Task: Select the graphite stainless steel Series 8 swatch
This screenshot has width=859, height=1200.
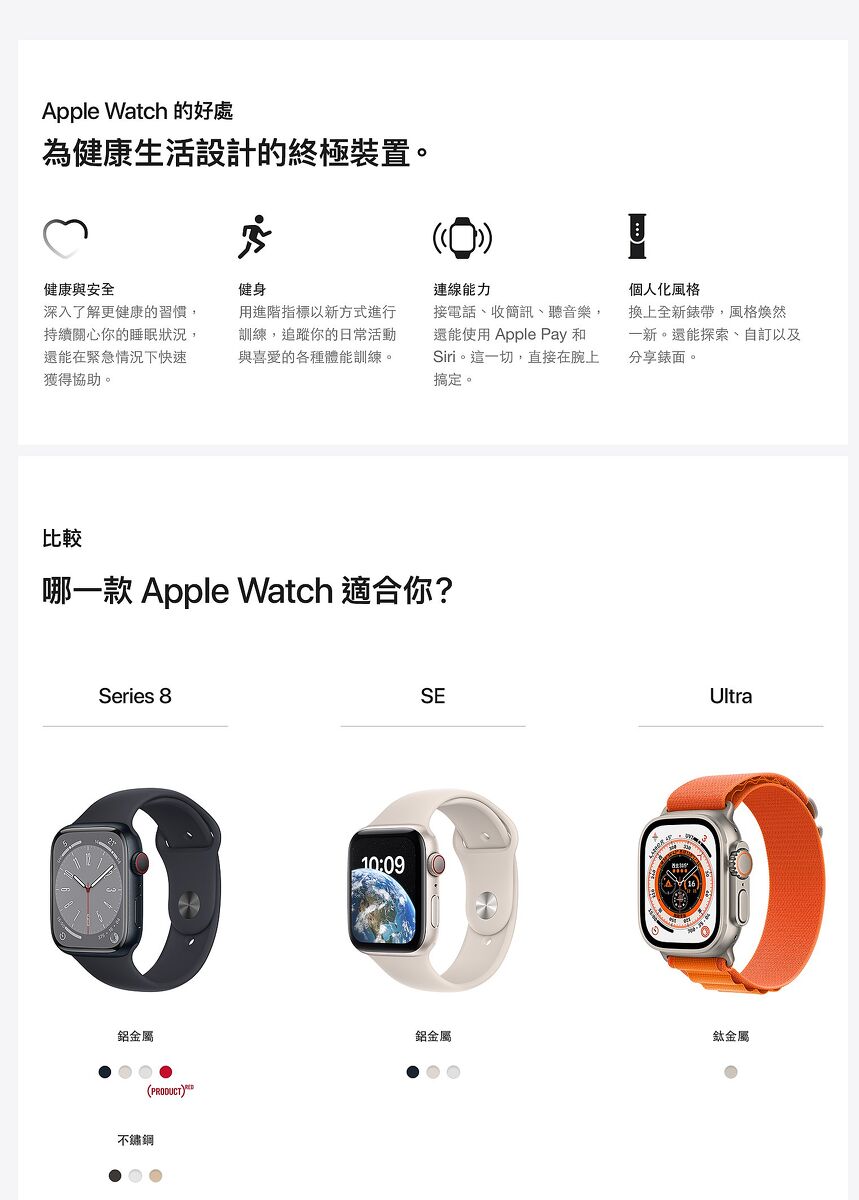Action: [x=115, y=1176]
